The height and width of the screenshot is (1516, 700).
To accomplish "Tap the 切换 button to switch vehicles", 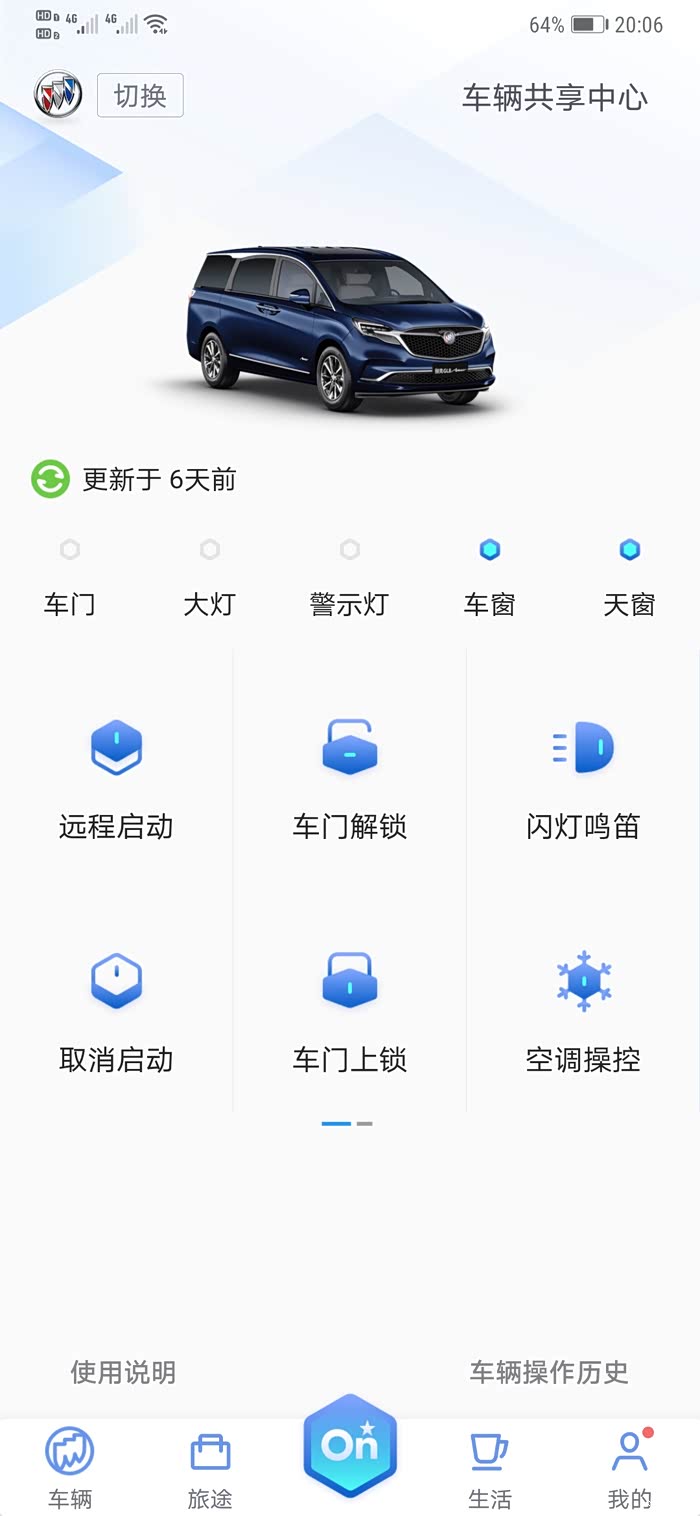I will click(140, 96).
